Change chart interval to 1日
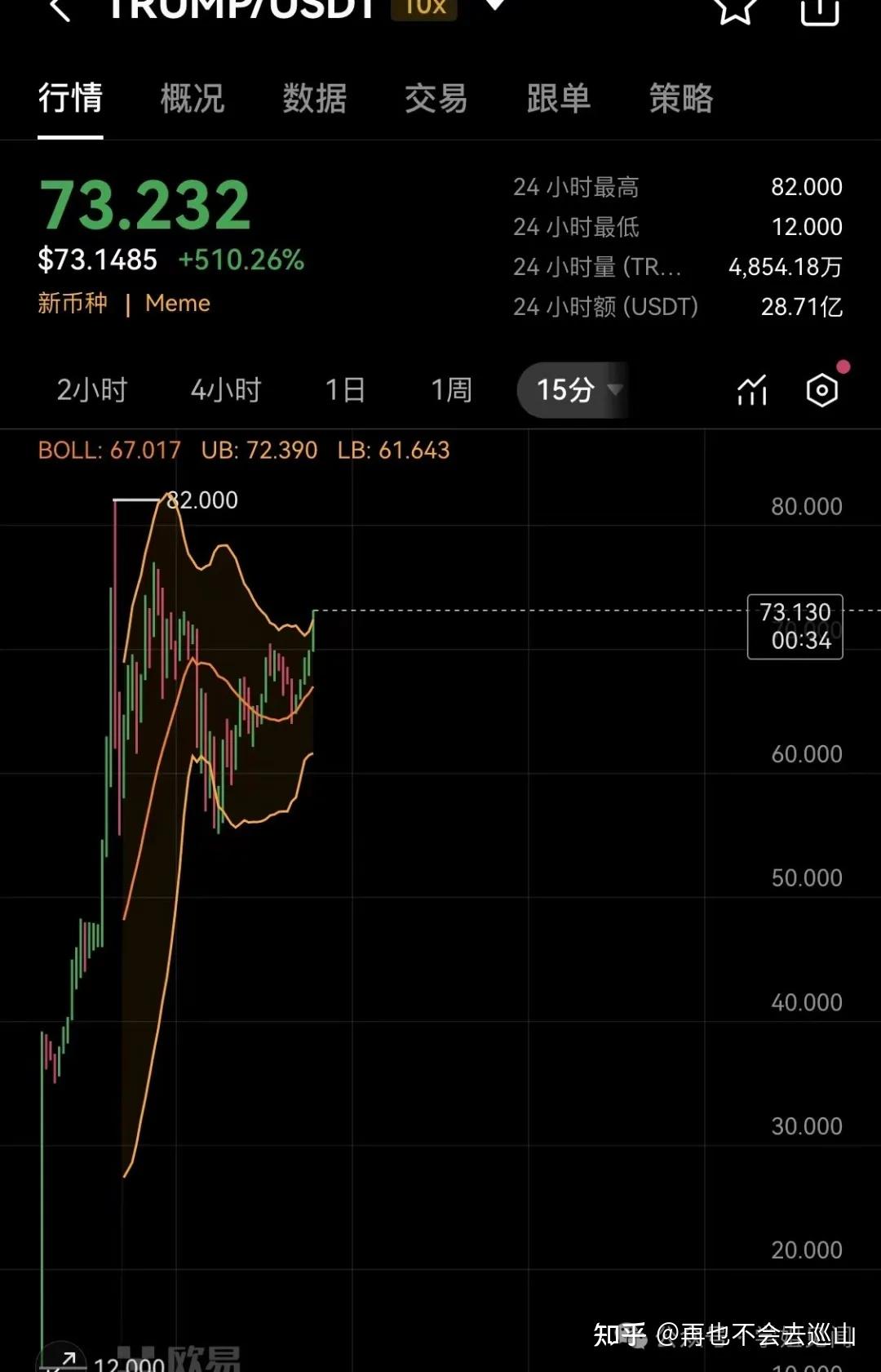The image size is (881, 1372). [345, 390]
